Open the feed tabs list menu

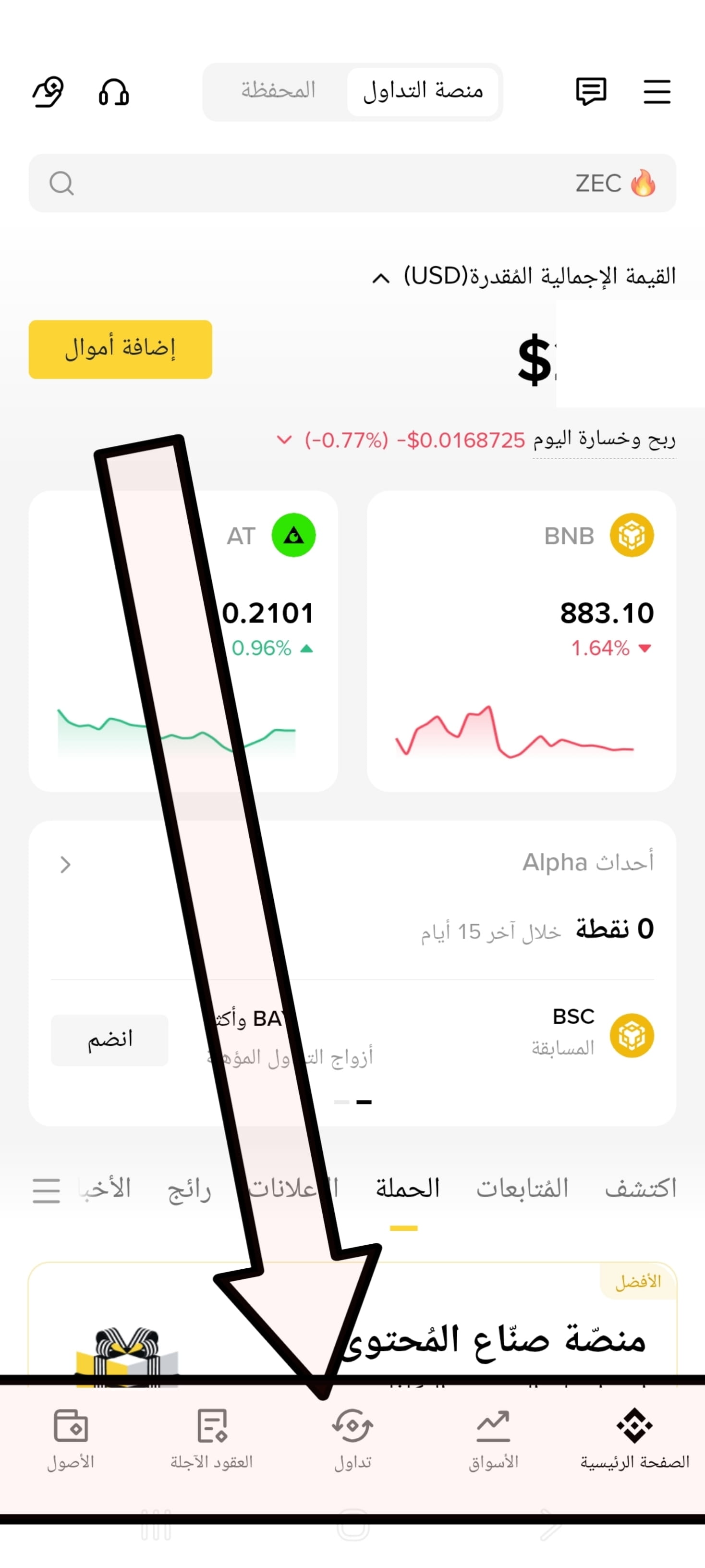pos(46,1190)
